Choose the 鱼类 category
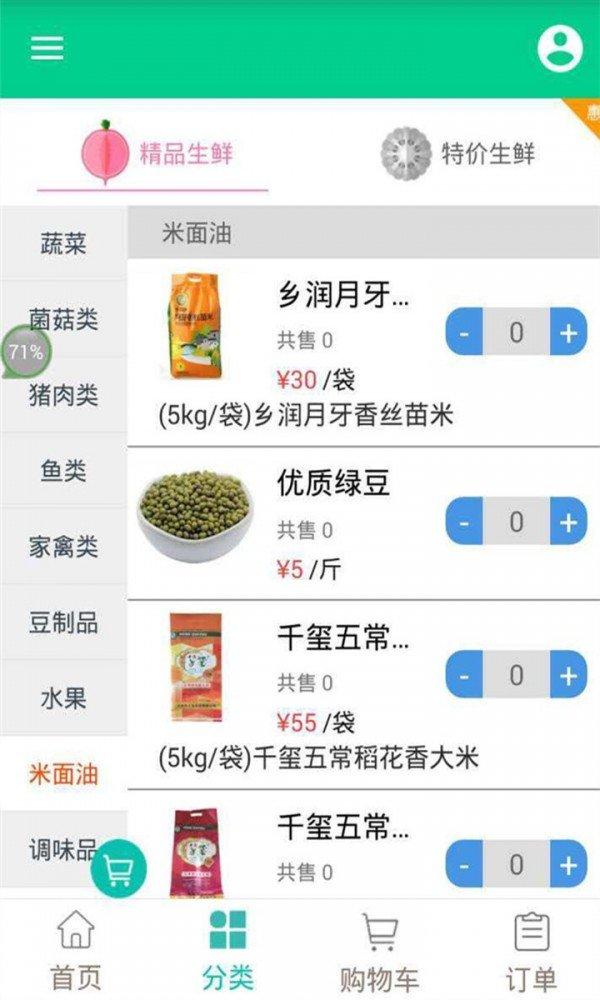 pos(64,470)
